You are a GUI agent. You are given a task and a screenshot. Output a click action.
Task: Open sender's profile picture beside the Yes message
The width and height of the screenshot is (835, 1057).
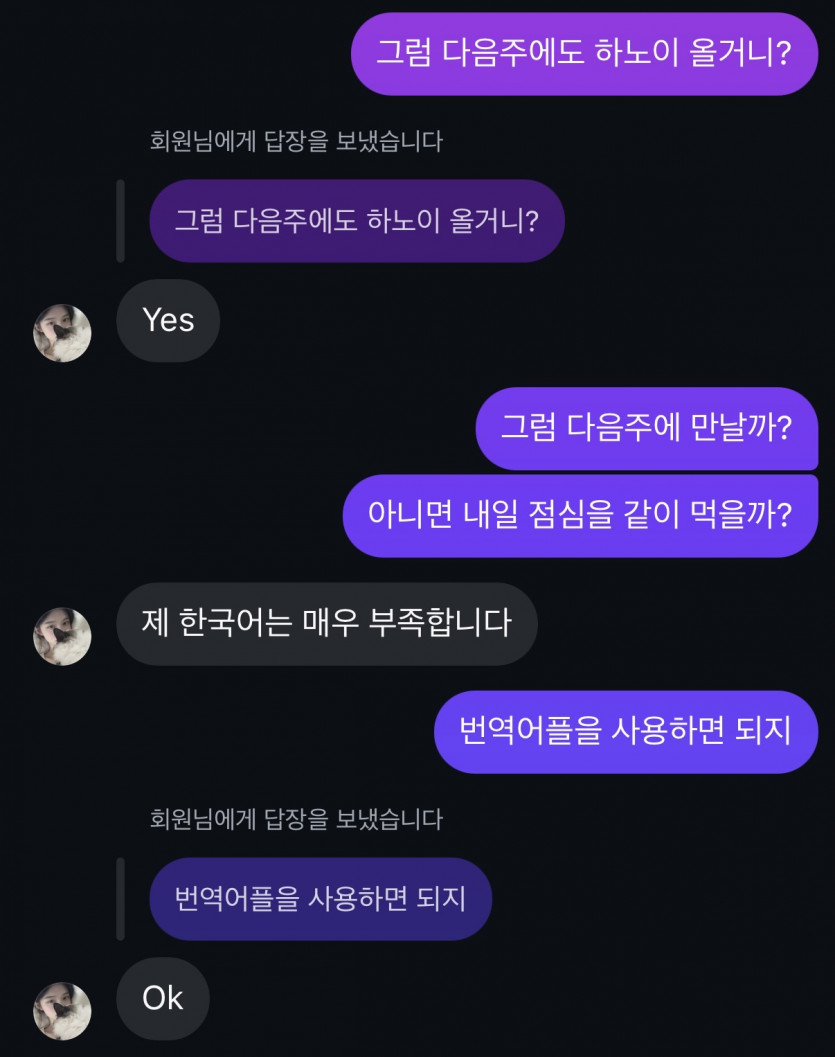pos(62,333)
